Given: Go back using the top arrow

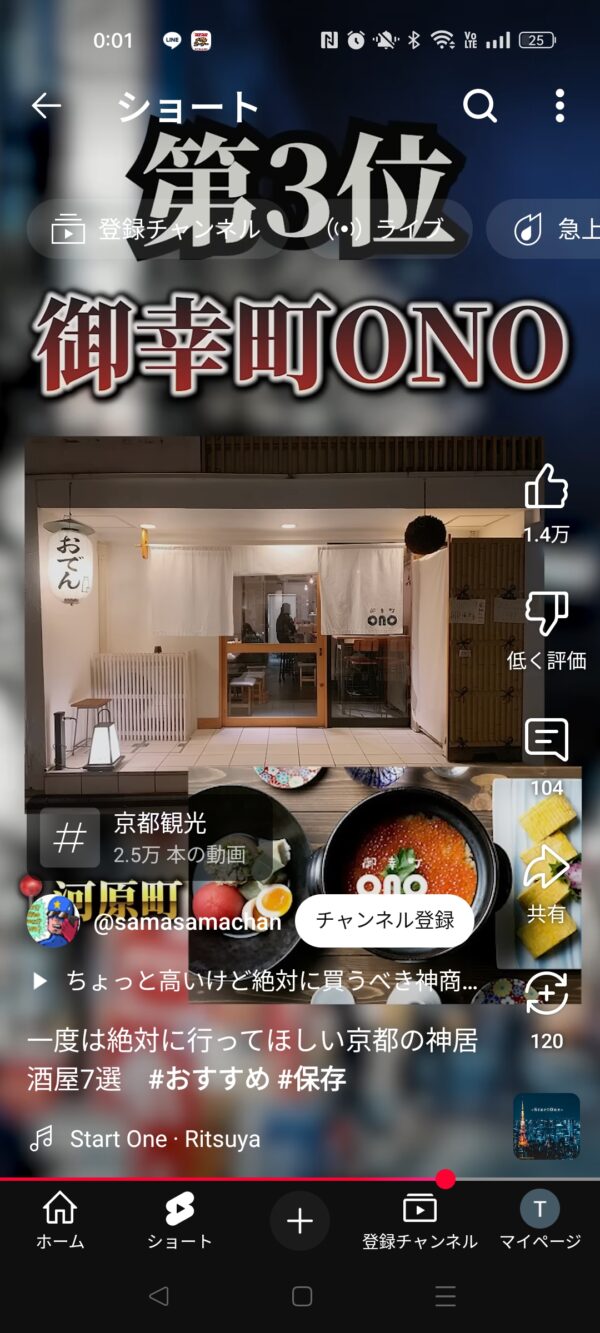Looking at the screenshot, I should pyautogui.click(x=46, y=105).
